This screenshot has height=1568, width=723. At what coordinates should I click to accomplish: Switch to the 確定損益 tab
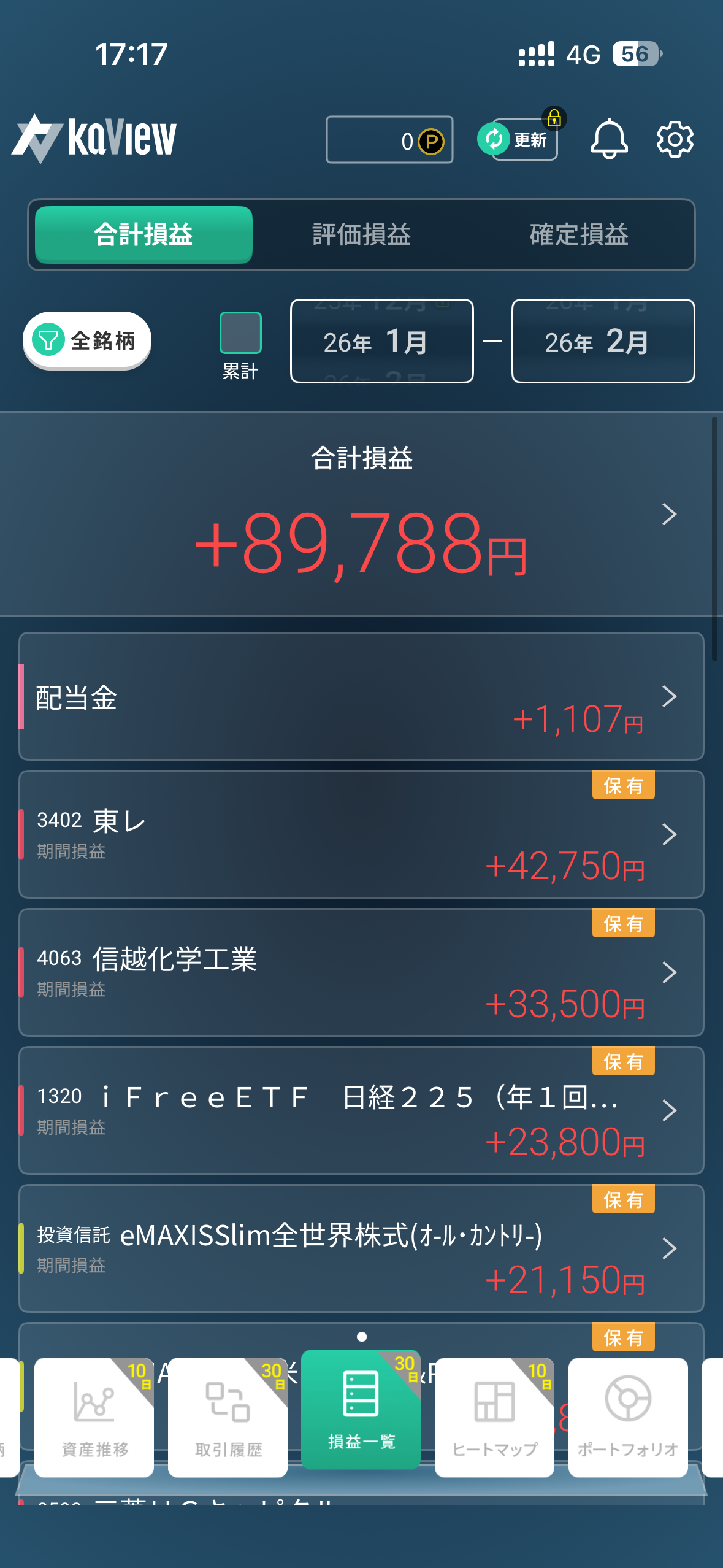pyautogui.click(x=579, y=235)
